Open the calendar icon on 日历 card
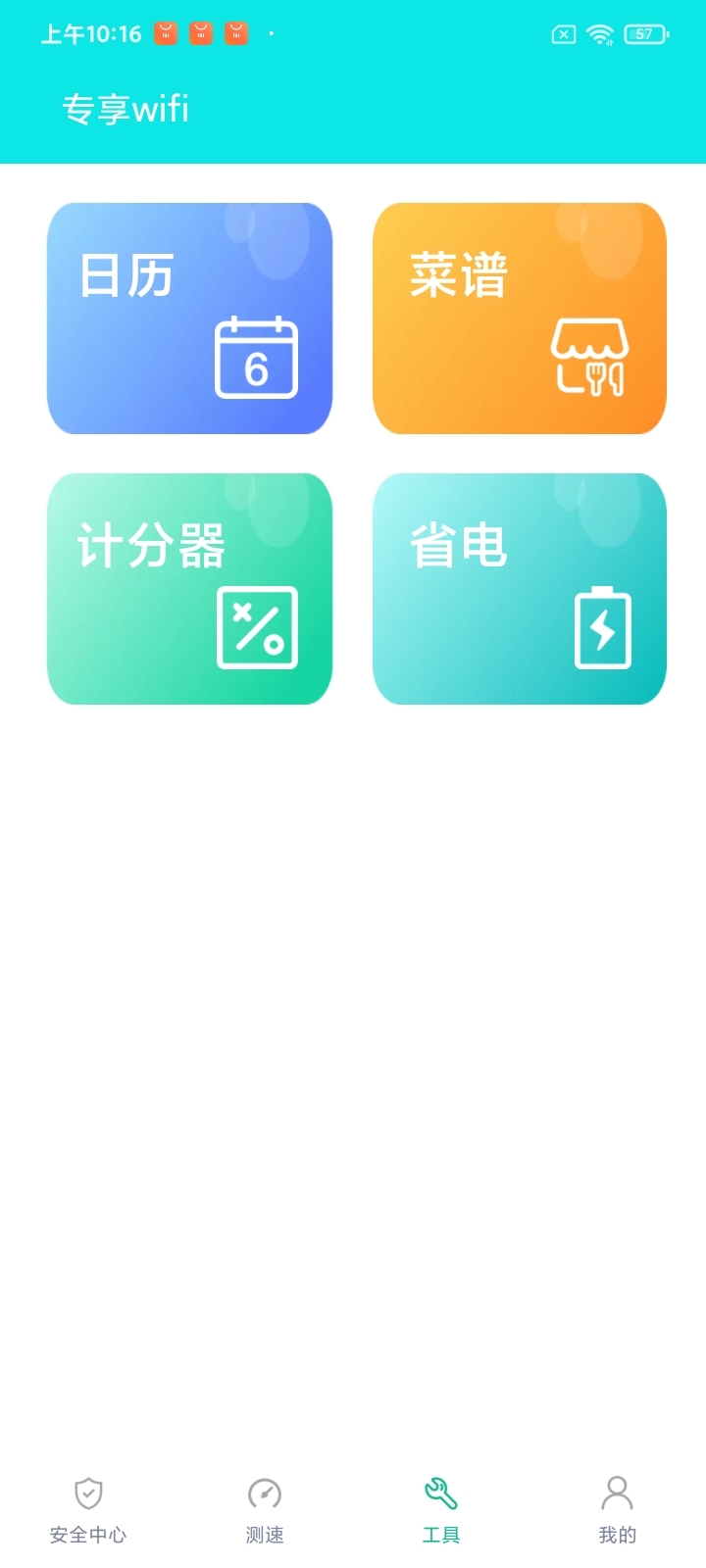The image size is (706, 1568). pos(257,356)
